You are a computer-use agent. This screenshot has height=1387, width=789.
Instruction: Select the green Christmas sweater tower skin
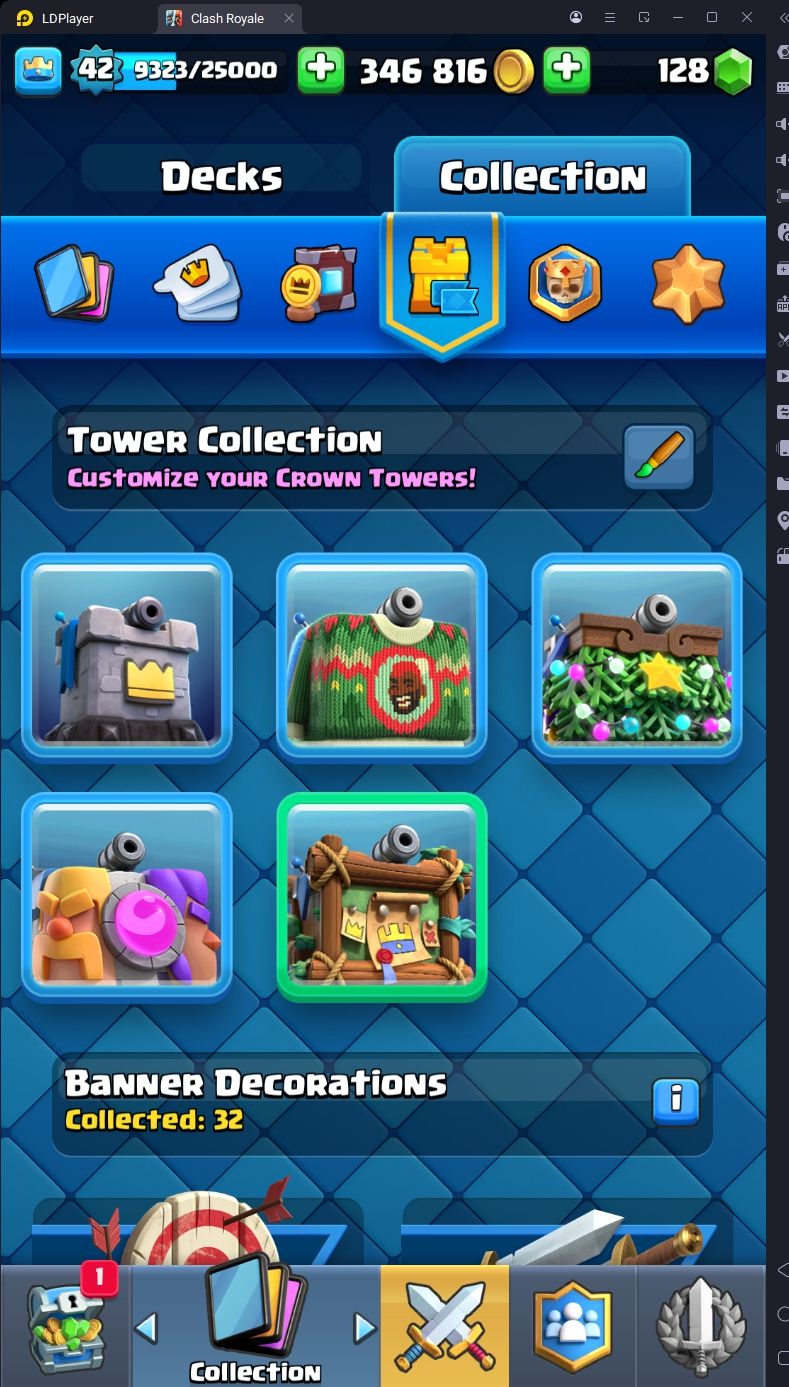(x=381, y=657)
